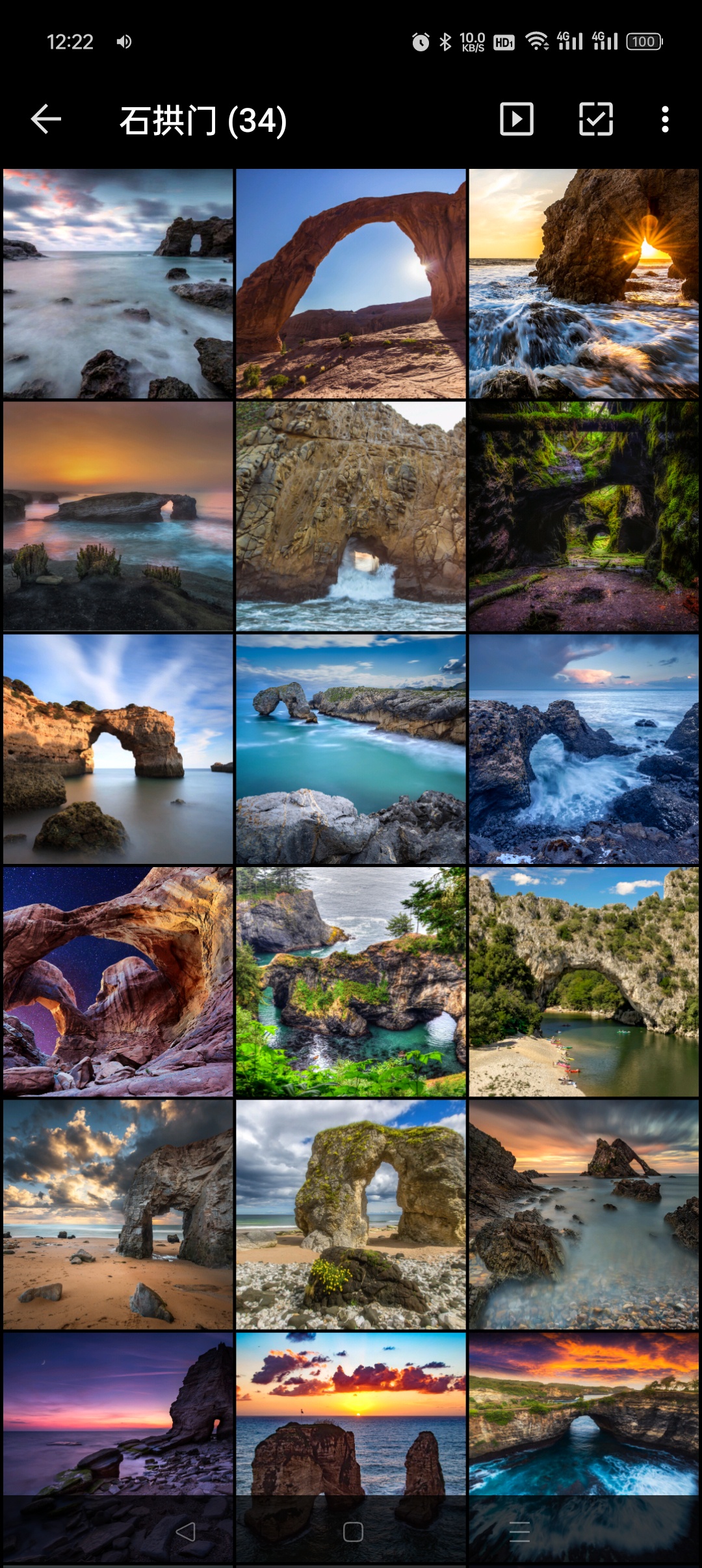Open the river arch with kayaks photo

pyautogui.click(x=584, y=981)
